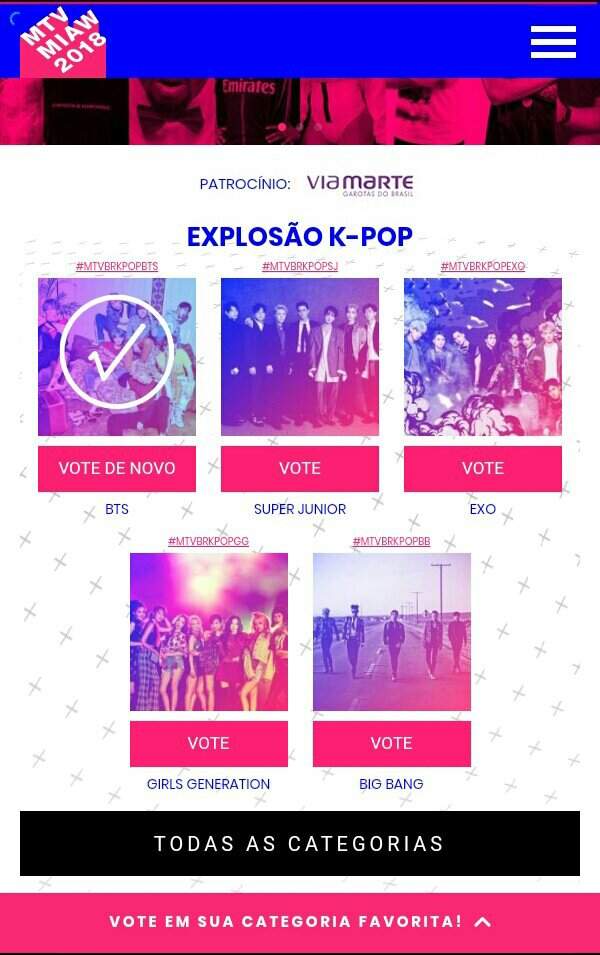The width and height of the screenshot is (600, 955).
Task: Open the #MTVBRKPOPGG hashtag link
Action: 209,541
